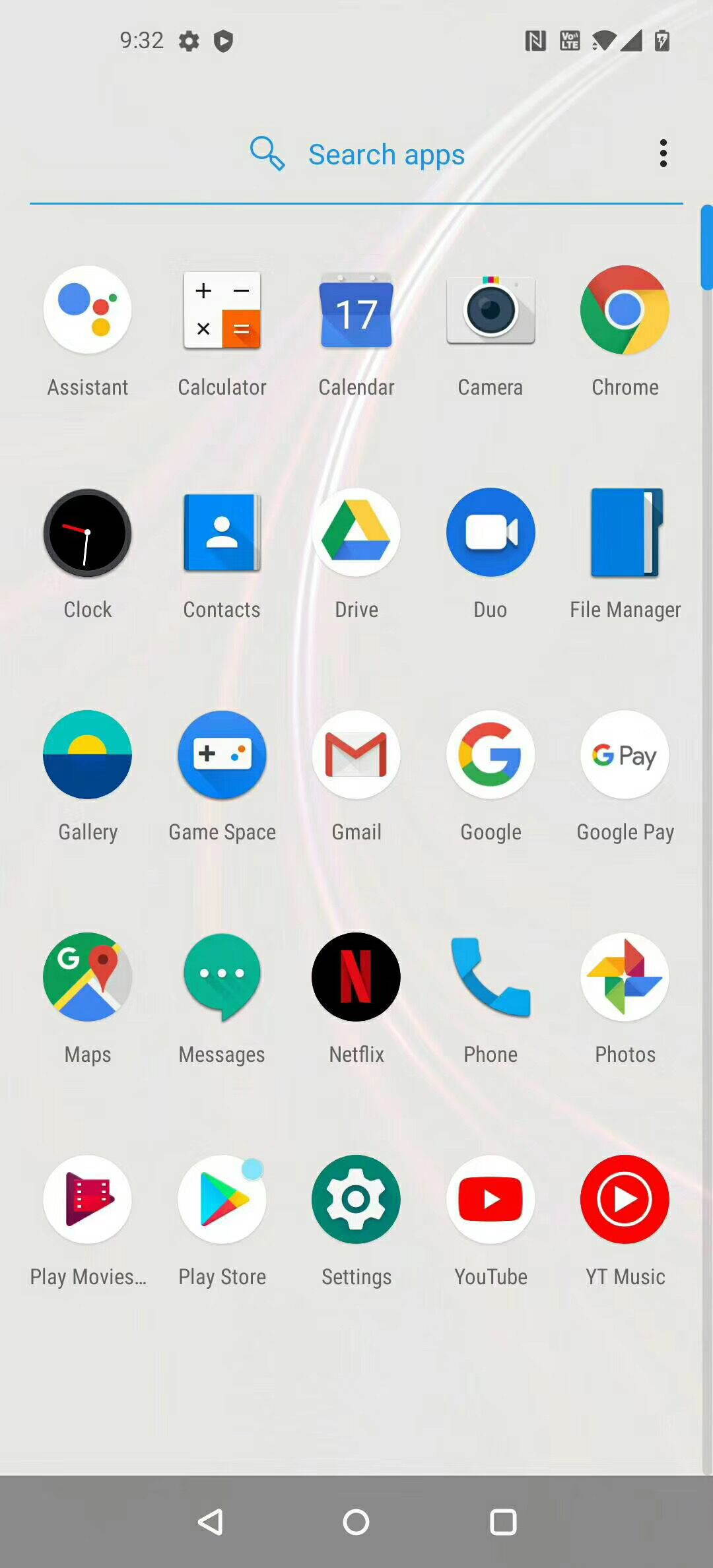
Task: Start a Duo video call app
Action: point(491,533)
